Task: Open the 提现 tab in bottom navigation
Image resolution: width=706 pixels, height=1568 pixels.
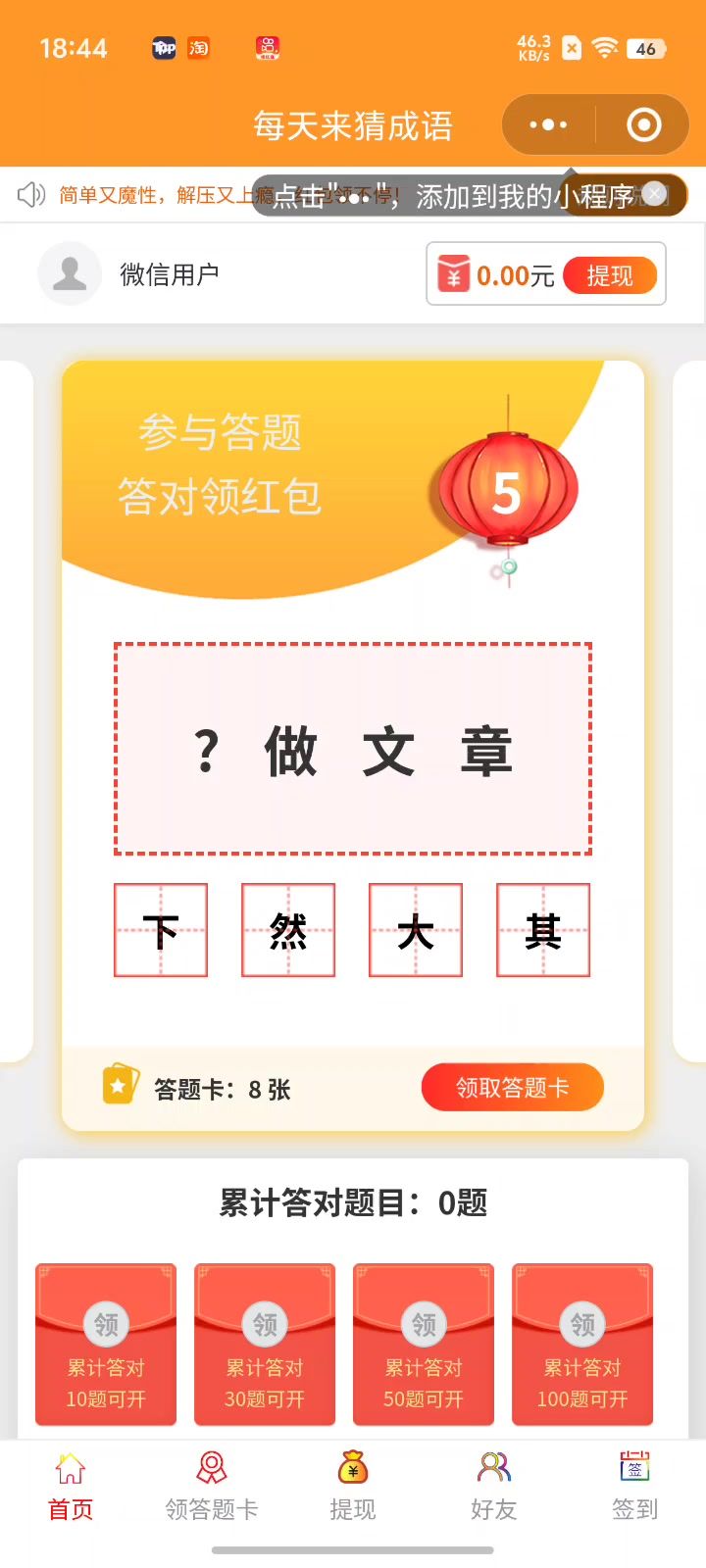Action: pos(353,1487)
